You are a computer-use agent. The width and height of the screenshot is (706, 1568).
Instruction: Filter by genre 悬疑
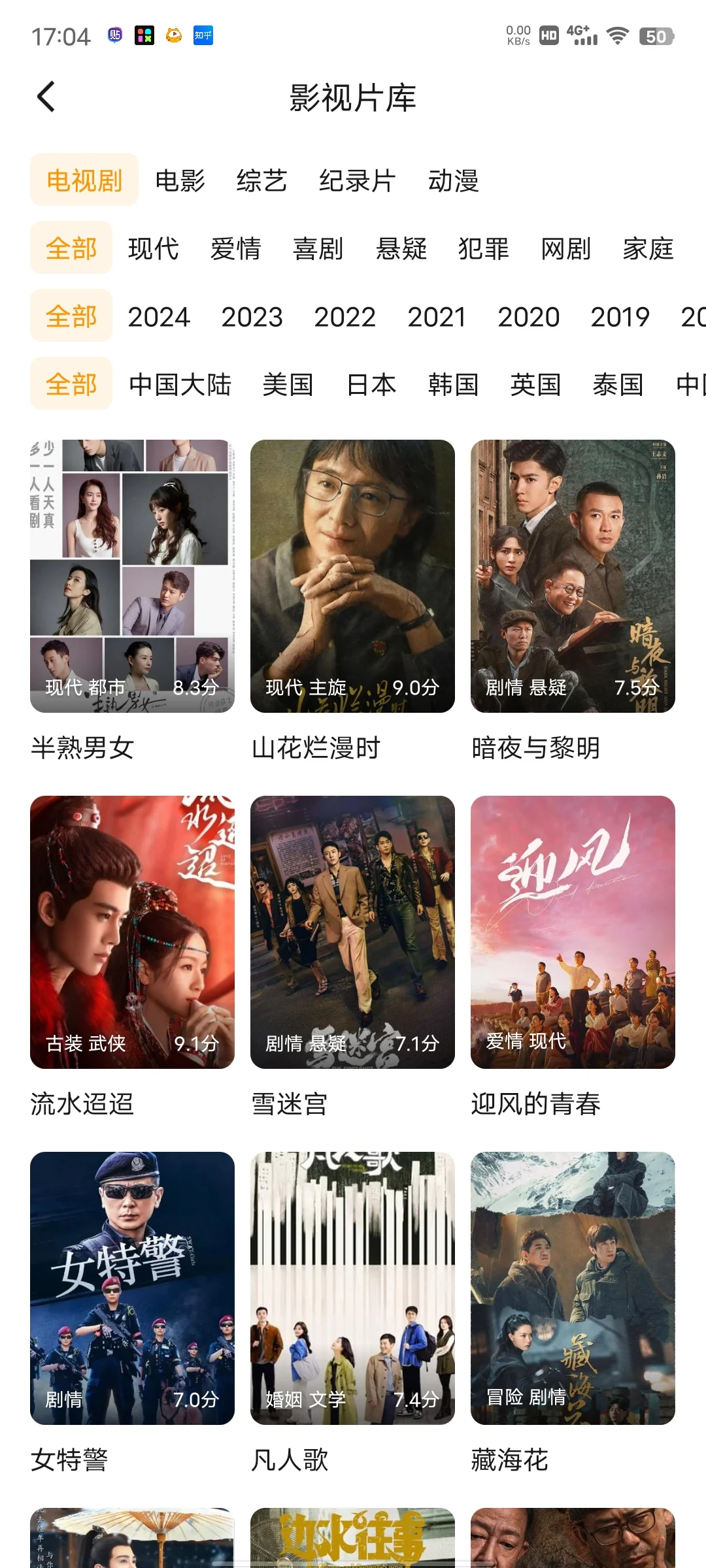401,249
